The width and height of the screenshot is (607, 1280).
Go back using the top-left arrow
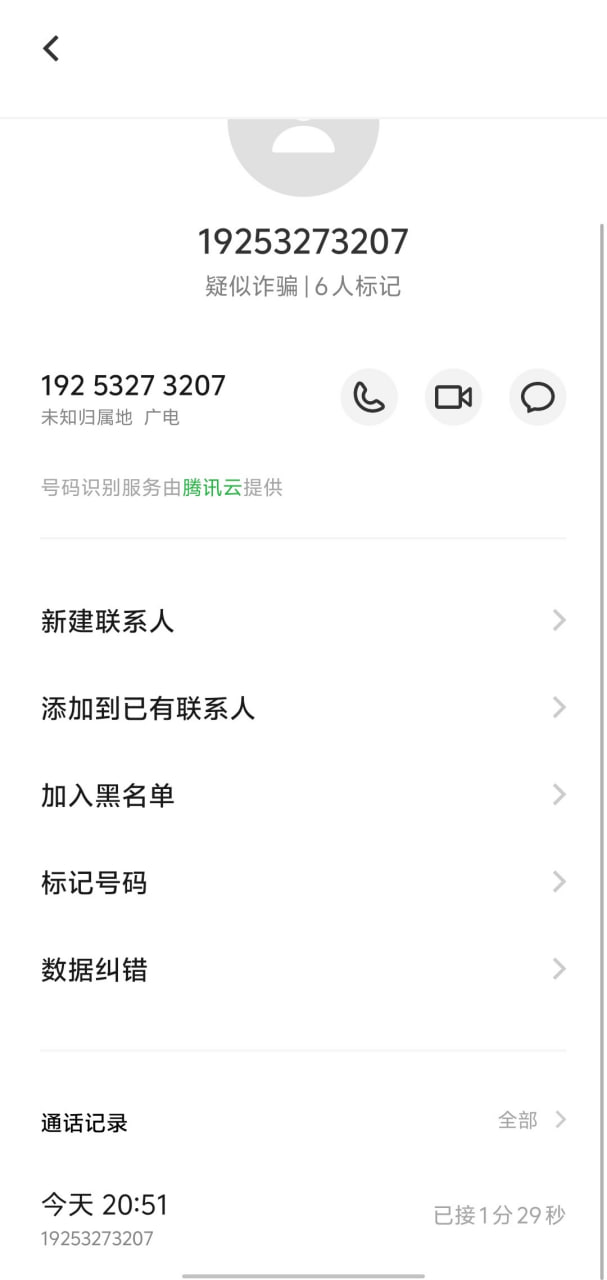51,48
